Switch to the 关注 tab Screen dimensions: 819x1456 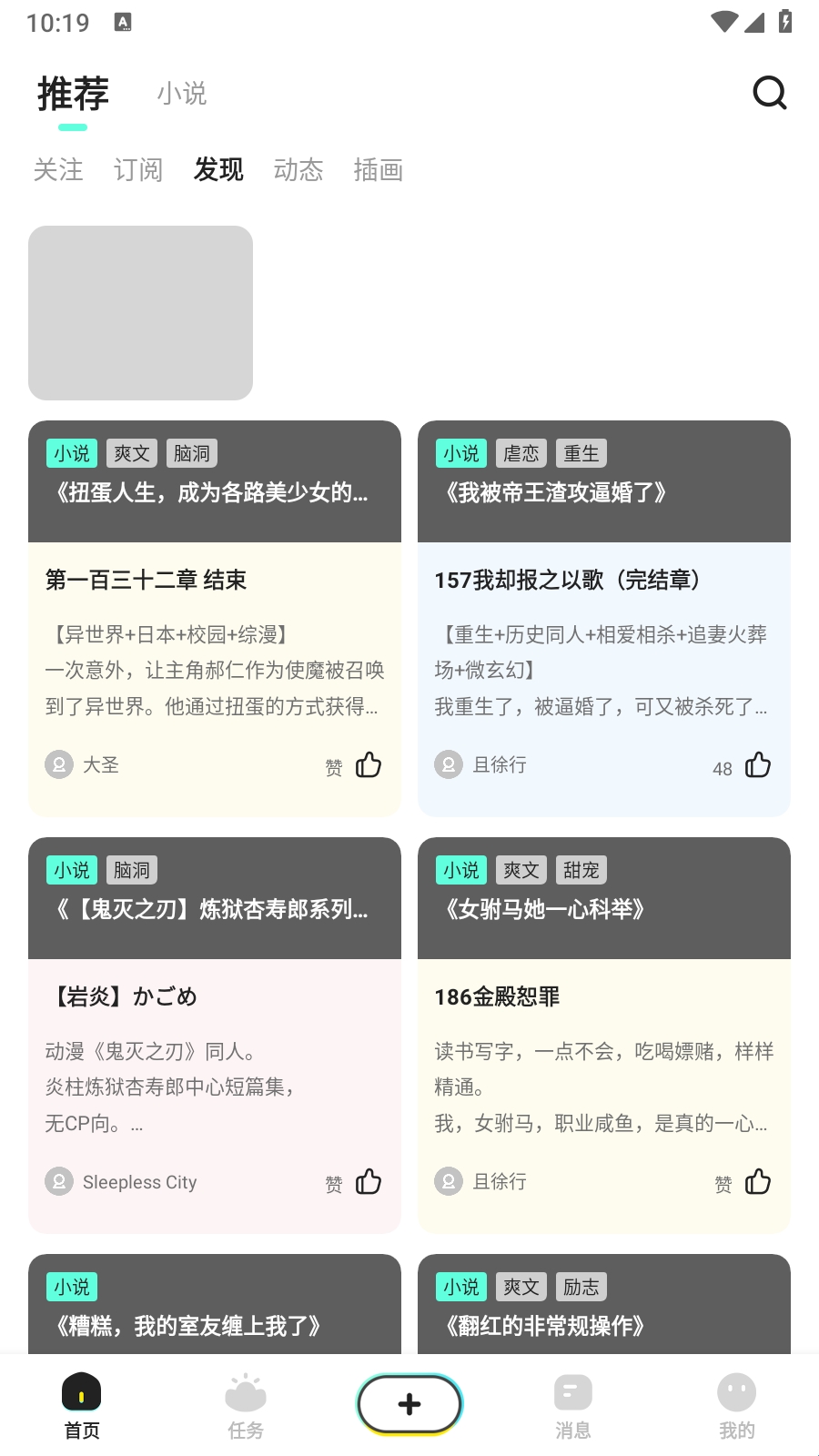click(58, 170)
